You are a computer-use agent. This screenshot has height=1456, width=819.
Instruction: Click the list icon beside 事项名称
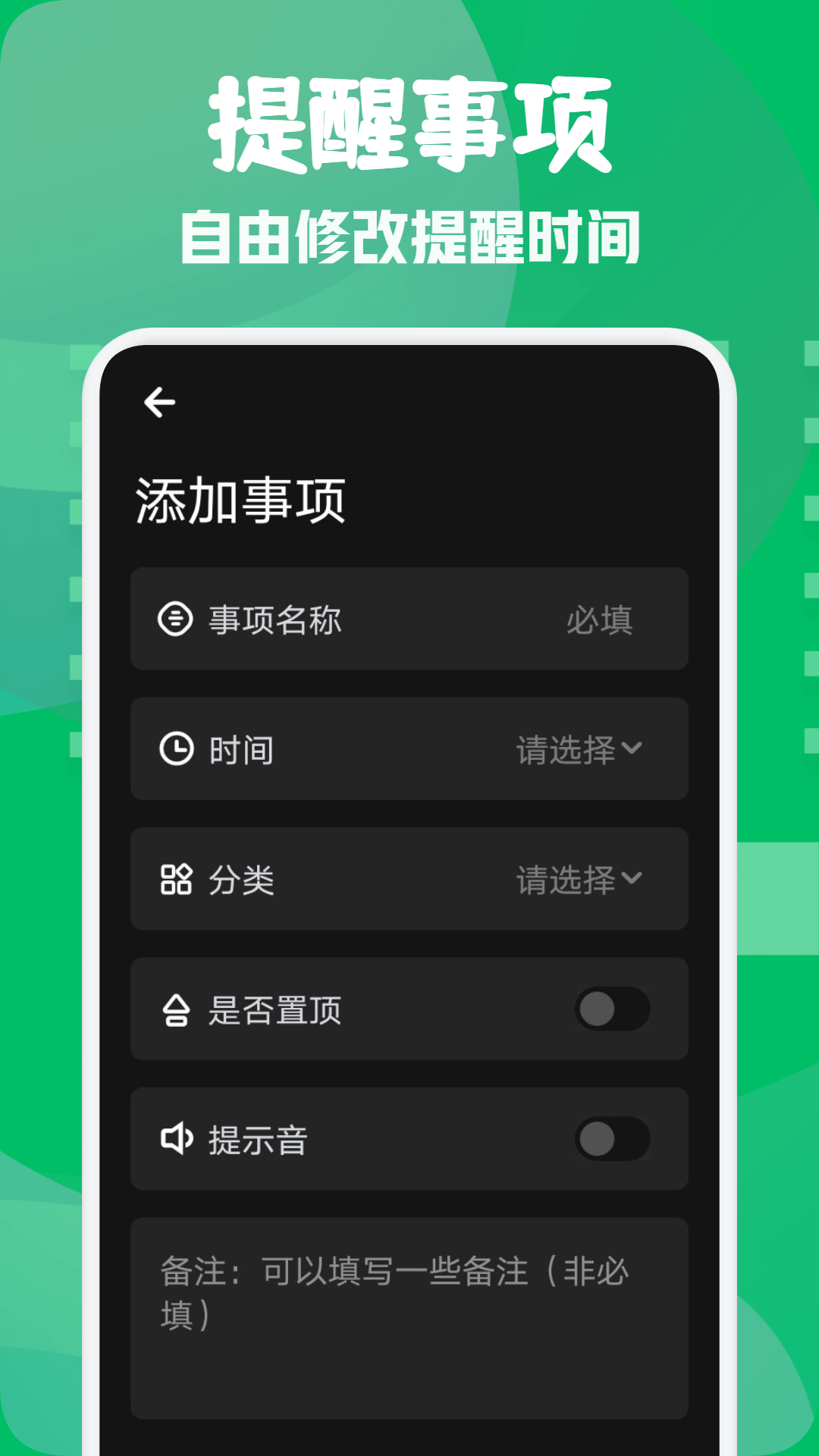176,620
